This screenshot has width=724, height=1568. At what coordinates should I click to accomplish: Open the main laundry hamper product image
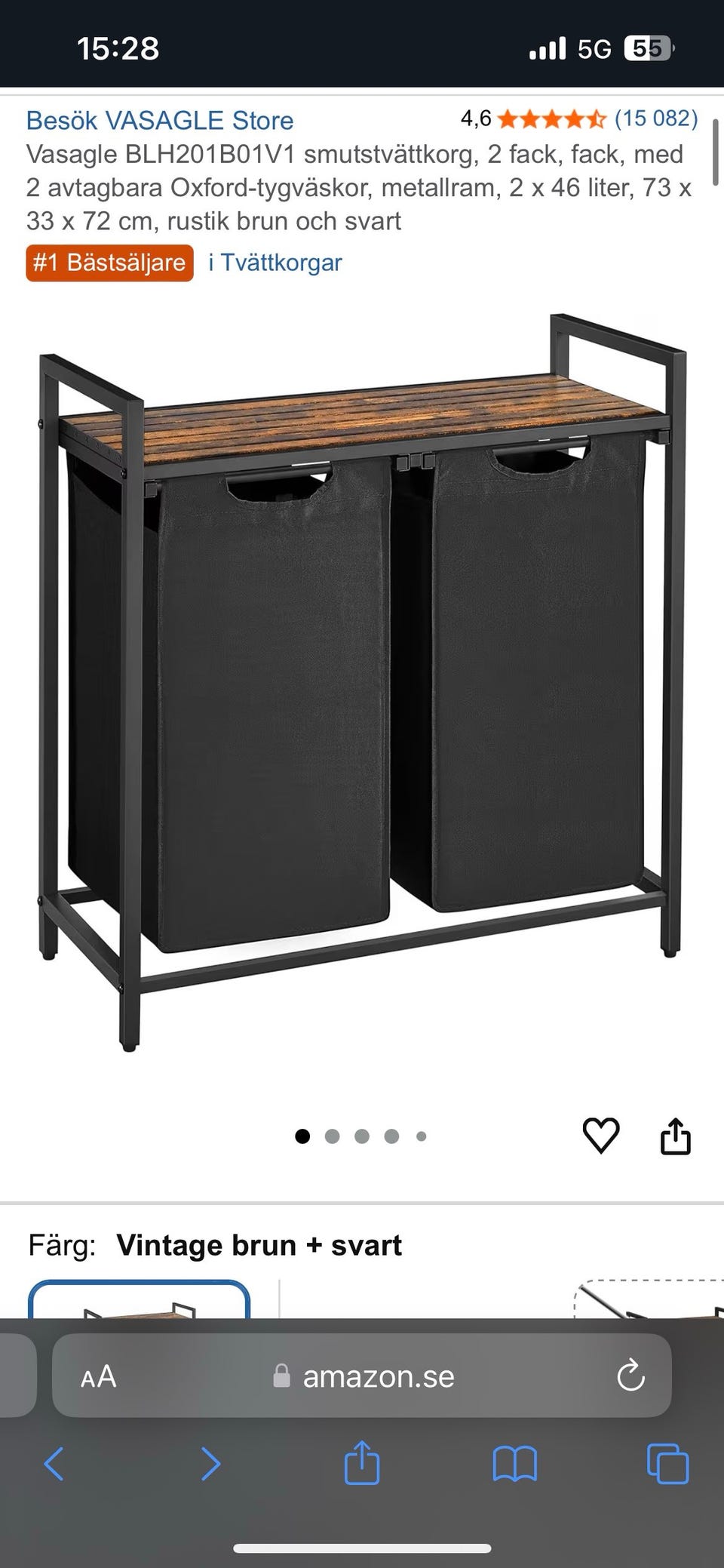coord(362,679)
